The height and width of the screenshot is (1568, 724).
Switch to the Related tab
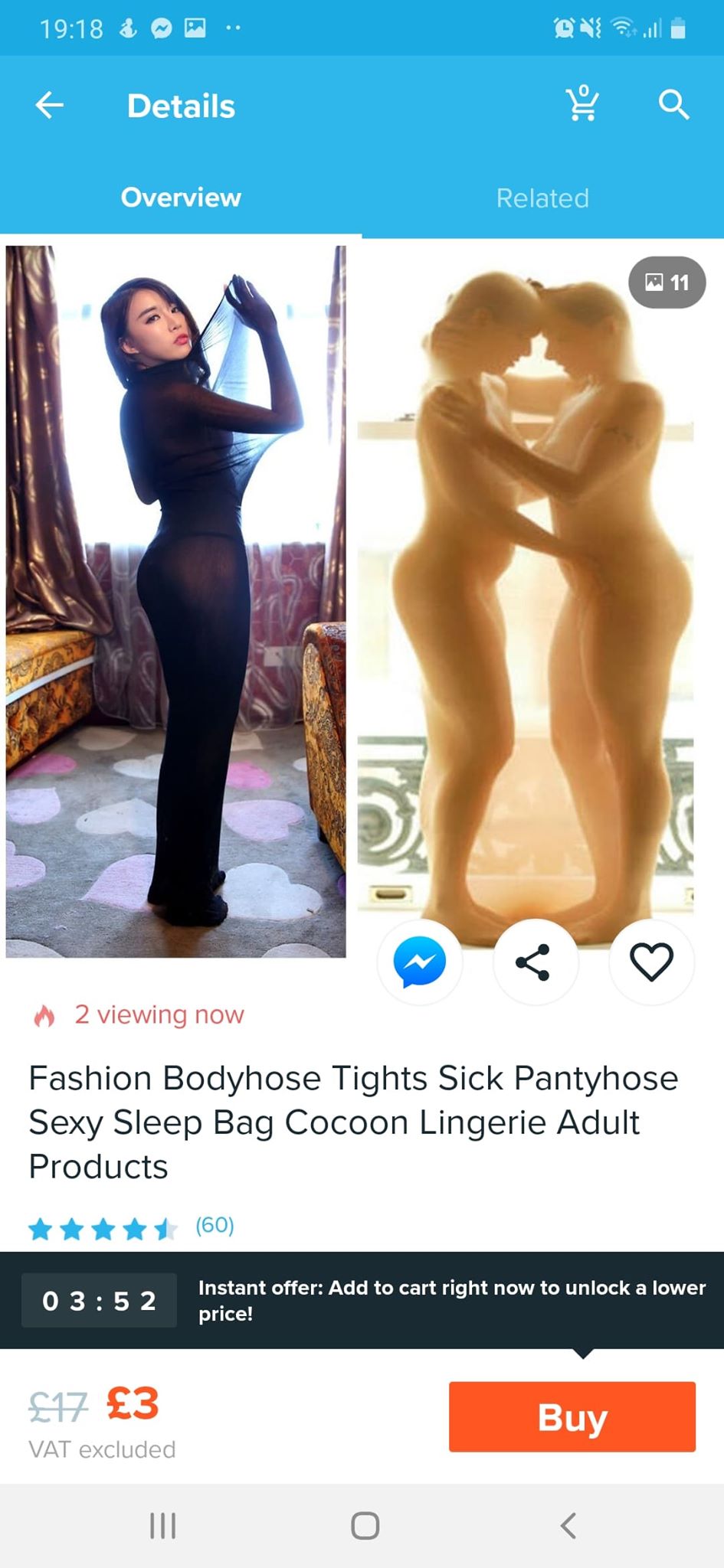tap(542, 198)
